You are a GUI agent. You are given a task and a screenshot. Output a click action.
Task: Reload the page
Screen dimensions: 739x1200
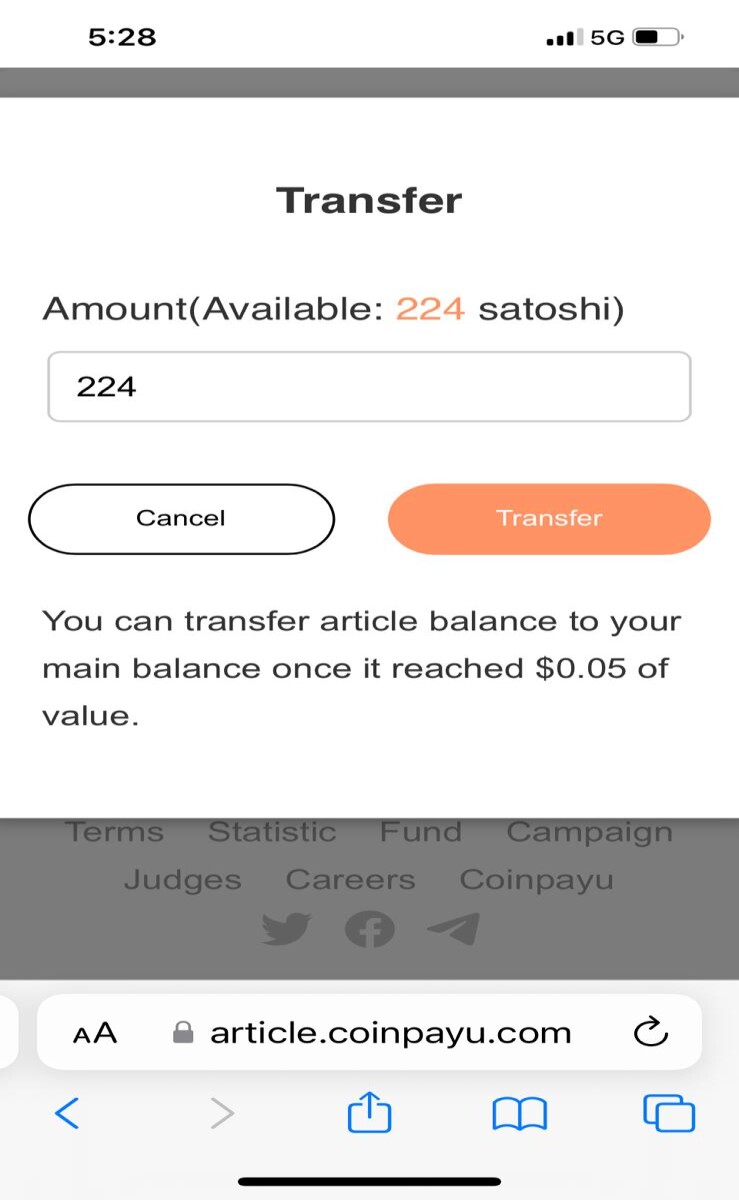coord(650,1032)
